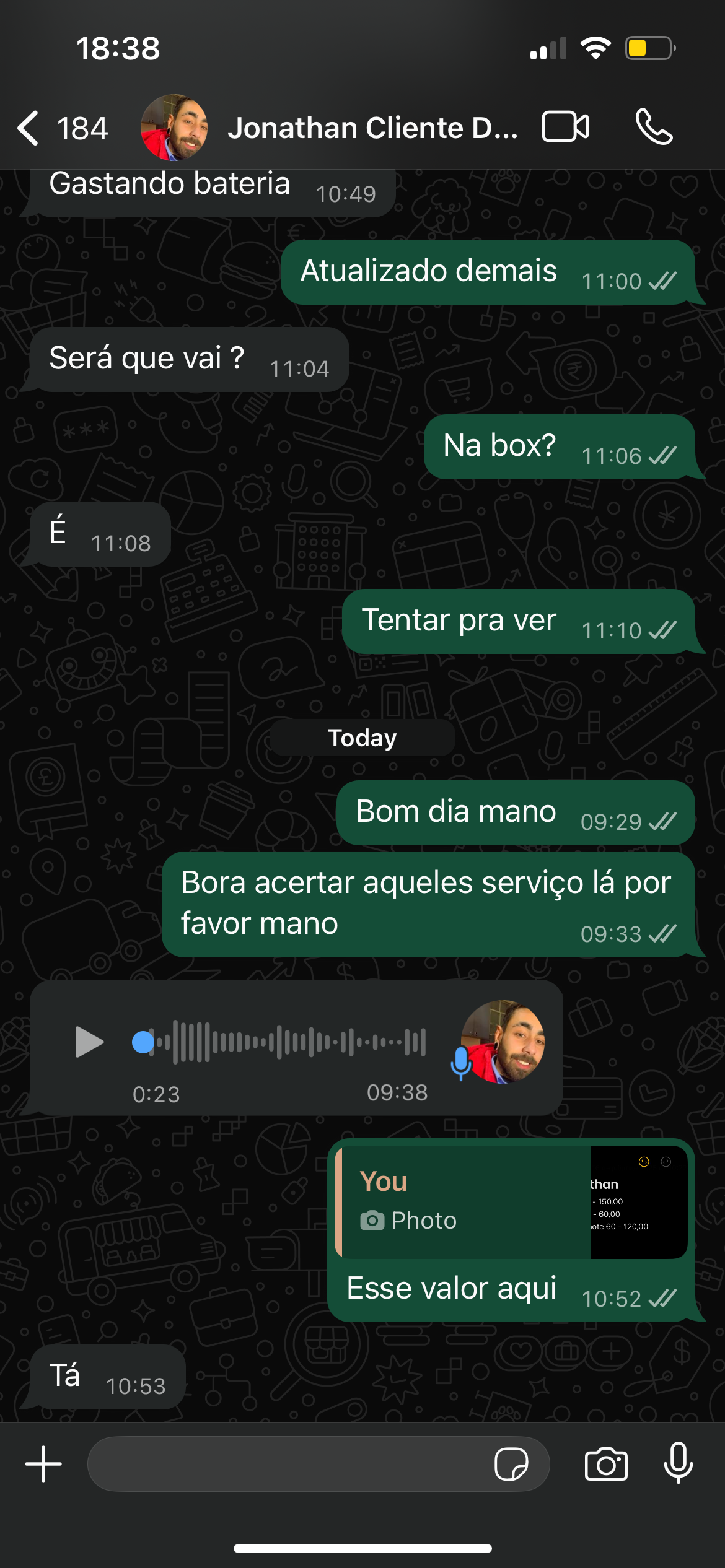Open the attachment plus menu
The width and height of the screenshot is (725, 1568).
[x=43, y=1464]
